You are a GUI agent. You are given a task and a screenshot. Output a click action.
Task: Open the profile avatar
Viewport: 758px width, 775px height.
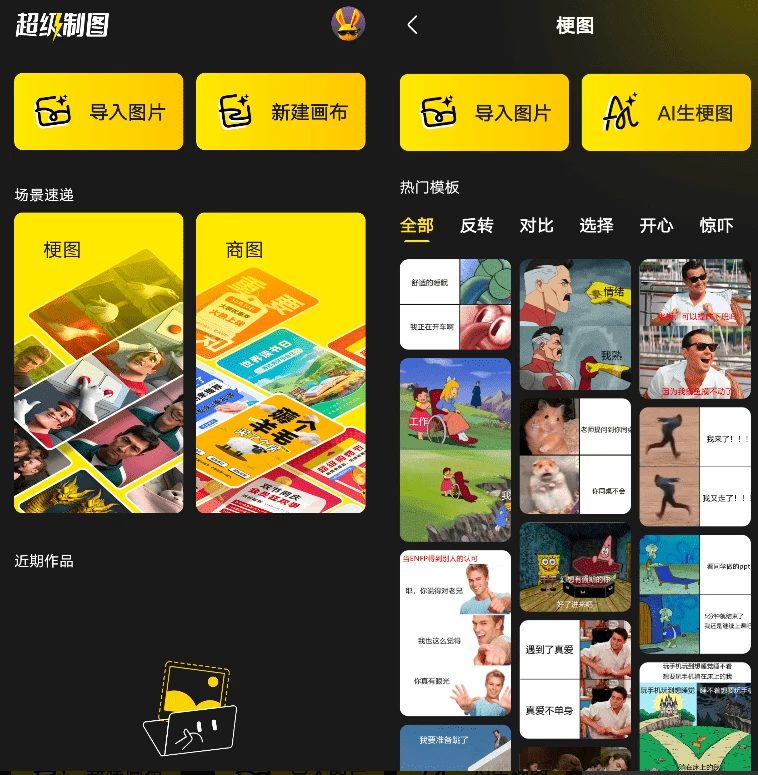(x=348, y=25)
